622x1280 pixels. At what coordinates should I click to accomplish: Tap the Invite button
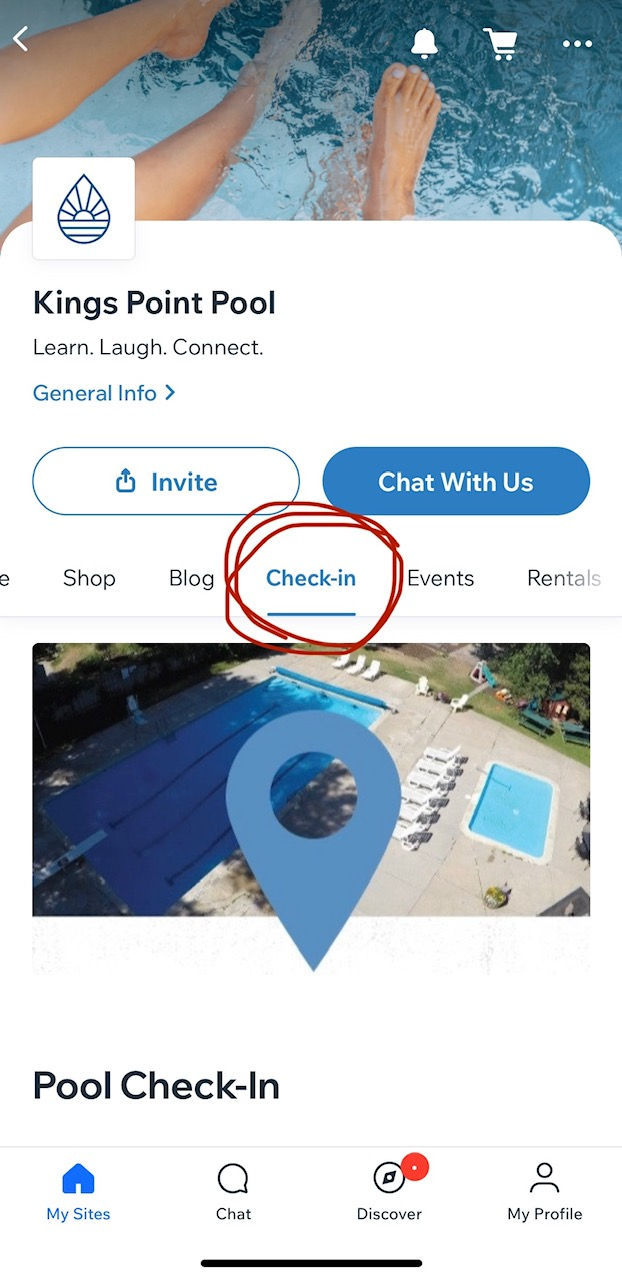point(166,482)
